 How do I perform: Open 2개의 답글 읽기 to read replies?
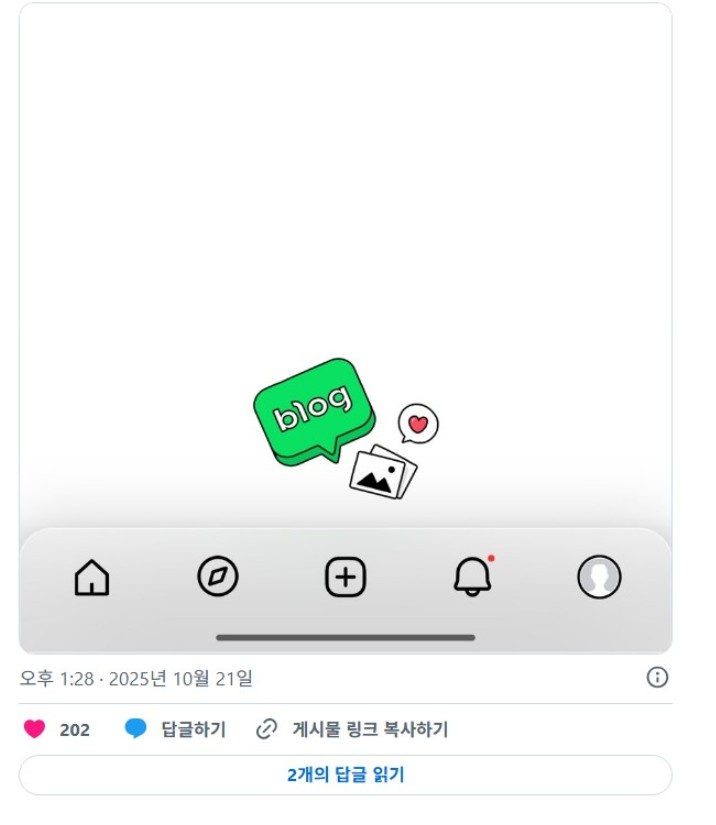click(x=345, y=775)
